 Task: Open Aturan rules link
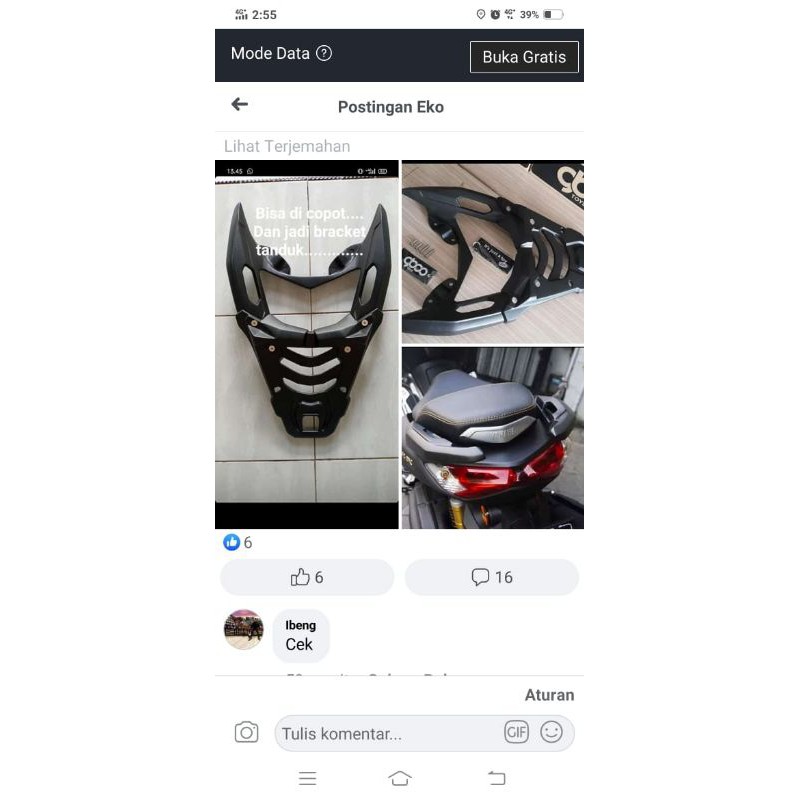[x=549, y=695]
